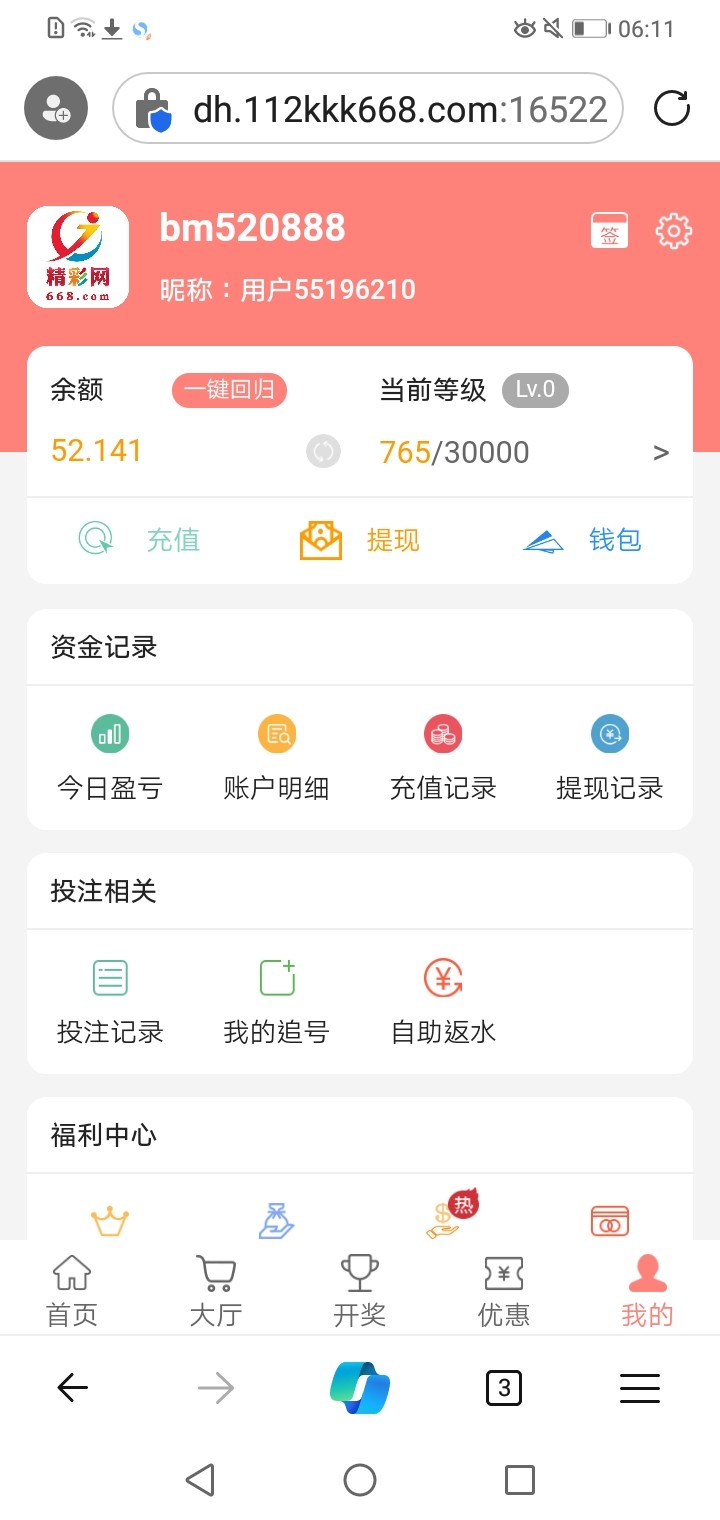
Task: Open the sign-in calendar icon
Action: coord(609,231)
